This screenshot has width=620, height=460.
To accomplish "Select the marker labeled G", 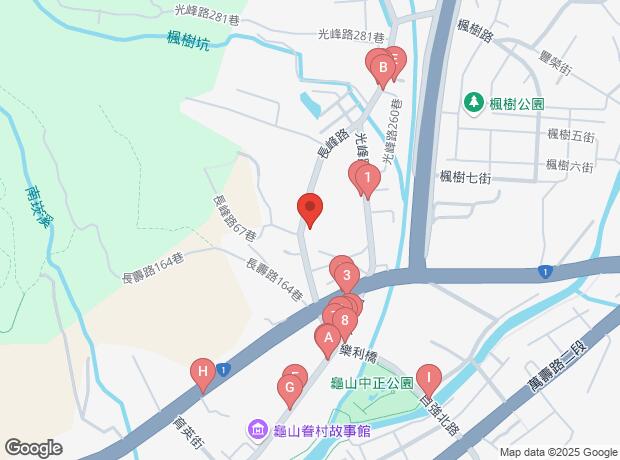I will tap(291, 387).
